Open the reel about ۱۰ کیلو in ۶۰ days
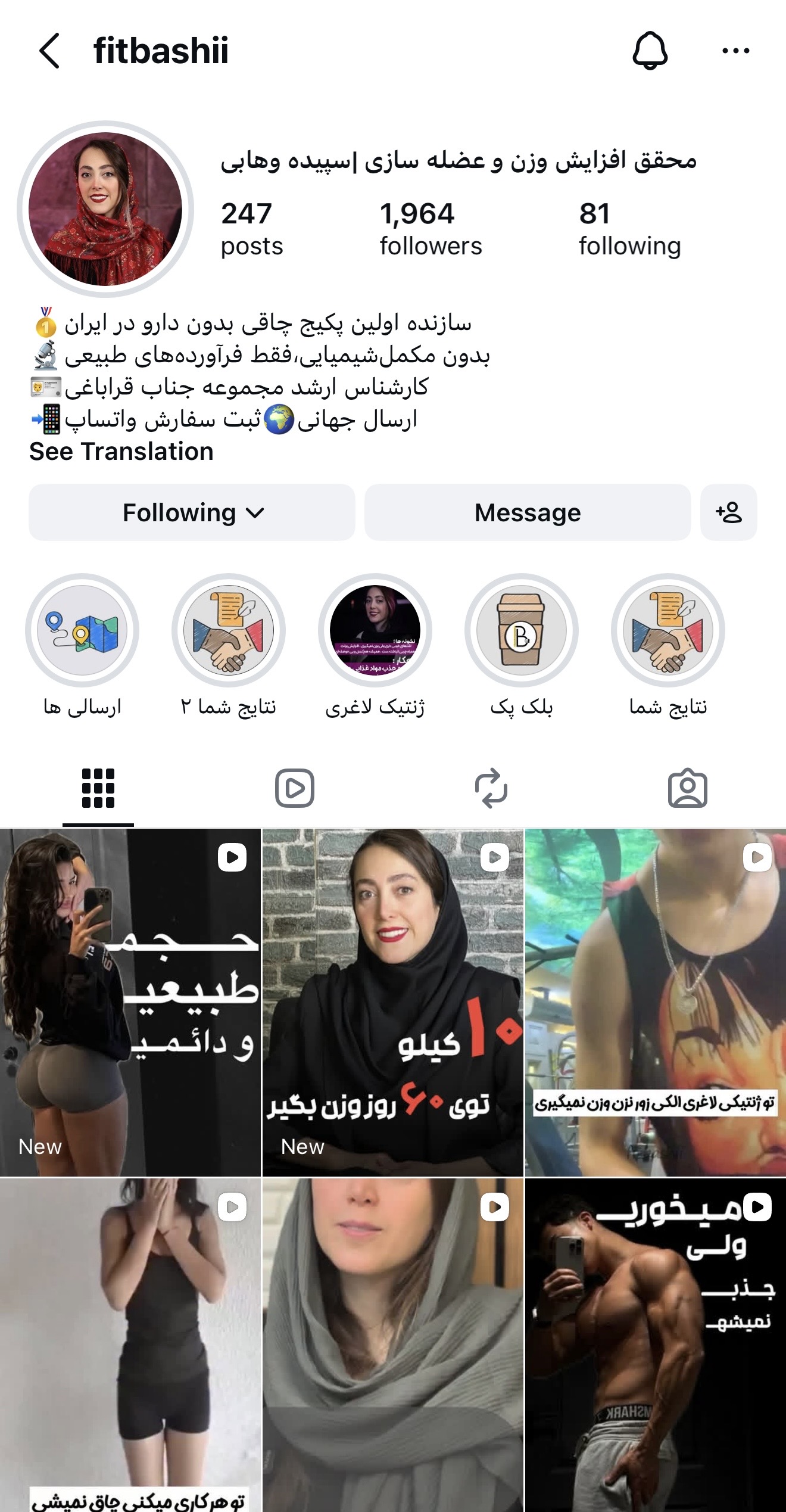Screen dimensions: 786x1512 (393, 1001)
